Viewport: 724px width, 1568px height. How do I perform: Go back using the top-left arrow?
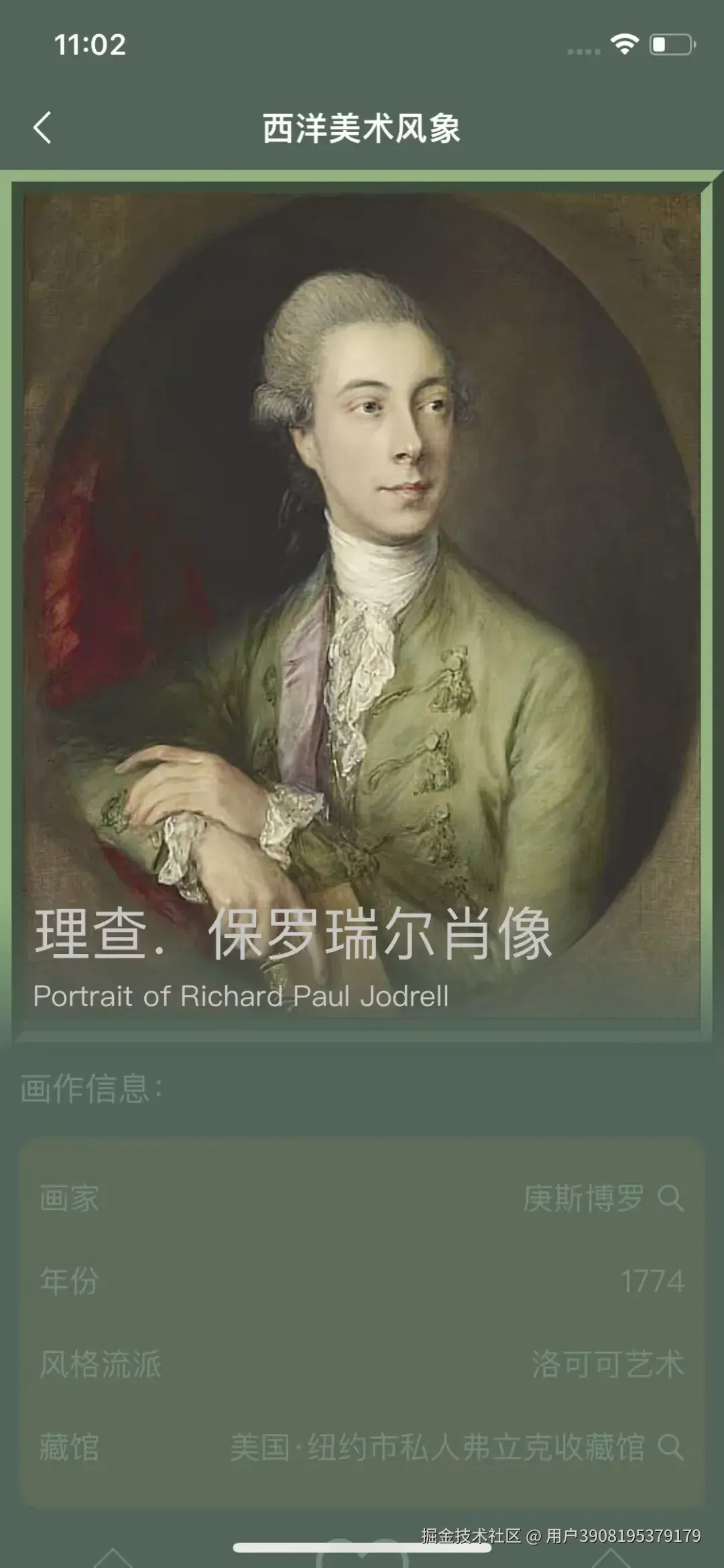pos(42,127)
